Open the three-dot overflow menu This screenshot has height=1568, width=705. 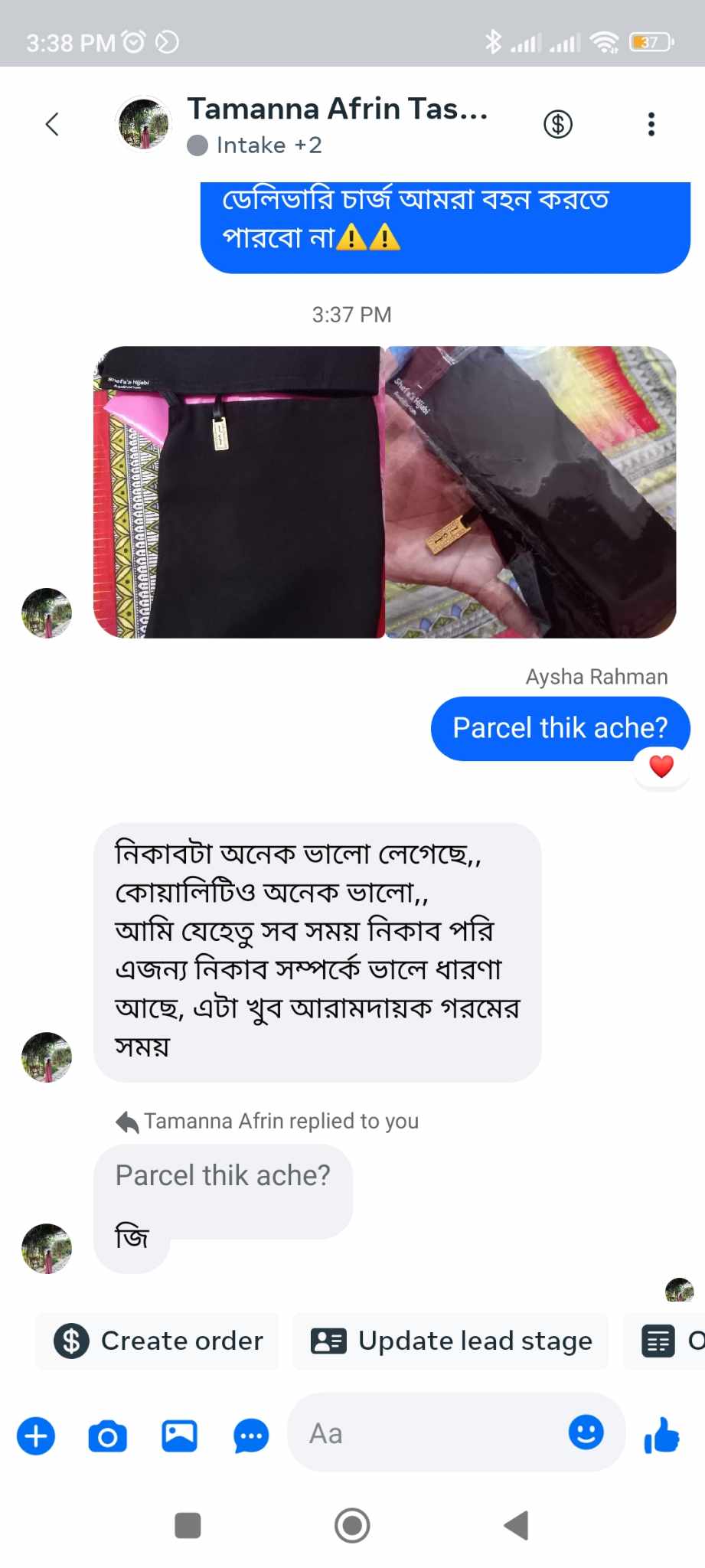pos(651,124)
